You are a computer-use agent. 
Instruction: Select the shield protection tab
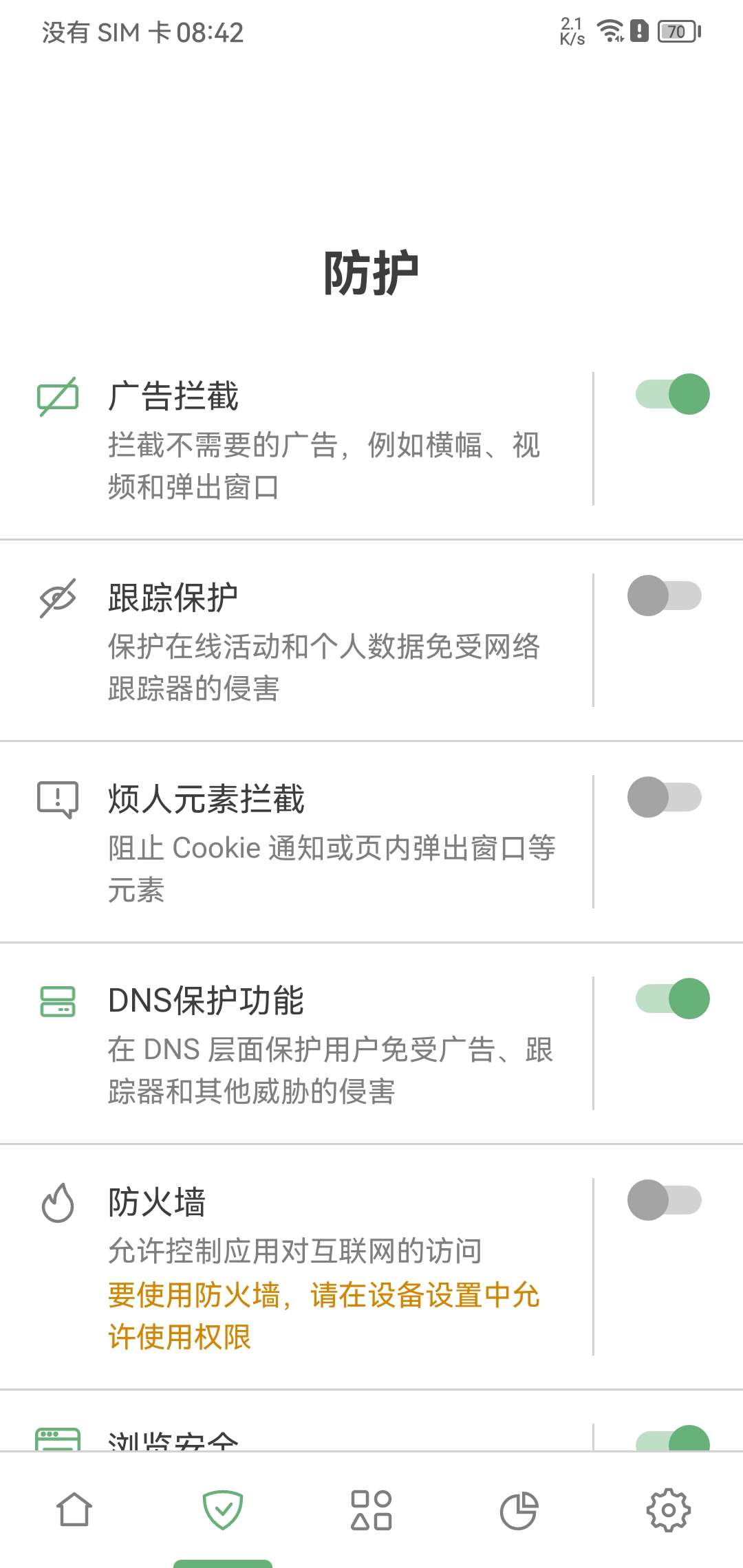tap(223, 1510)
